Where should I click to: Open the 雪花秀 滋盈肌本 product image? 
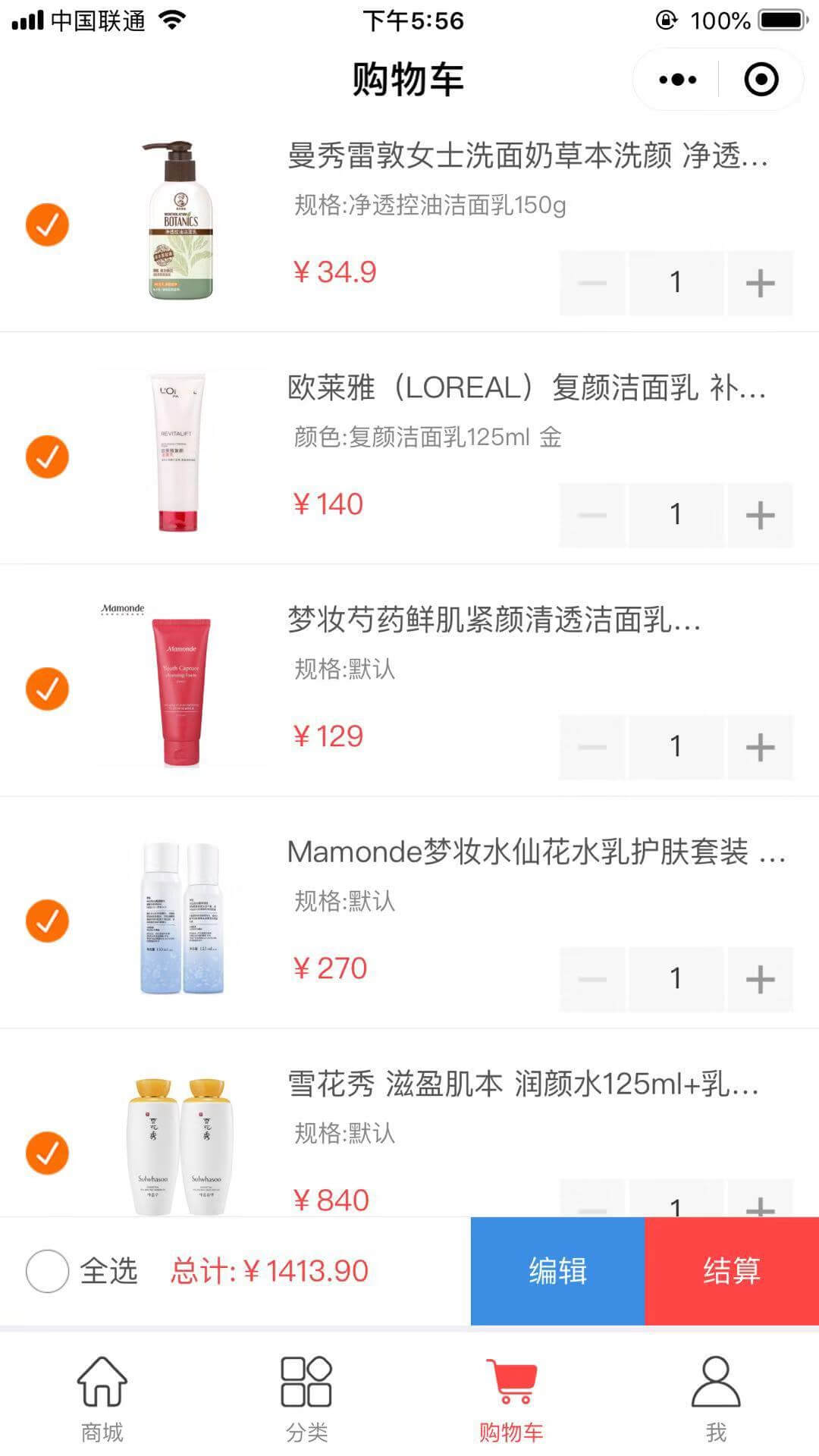pos(180,1145)
